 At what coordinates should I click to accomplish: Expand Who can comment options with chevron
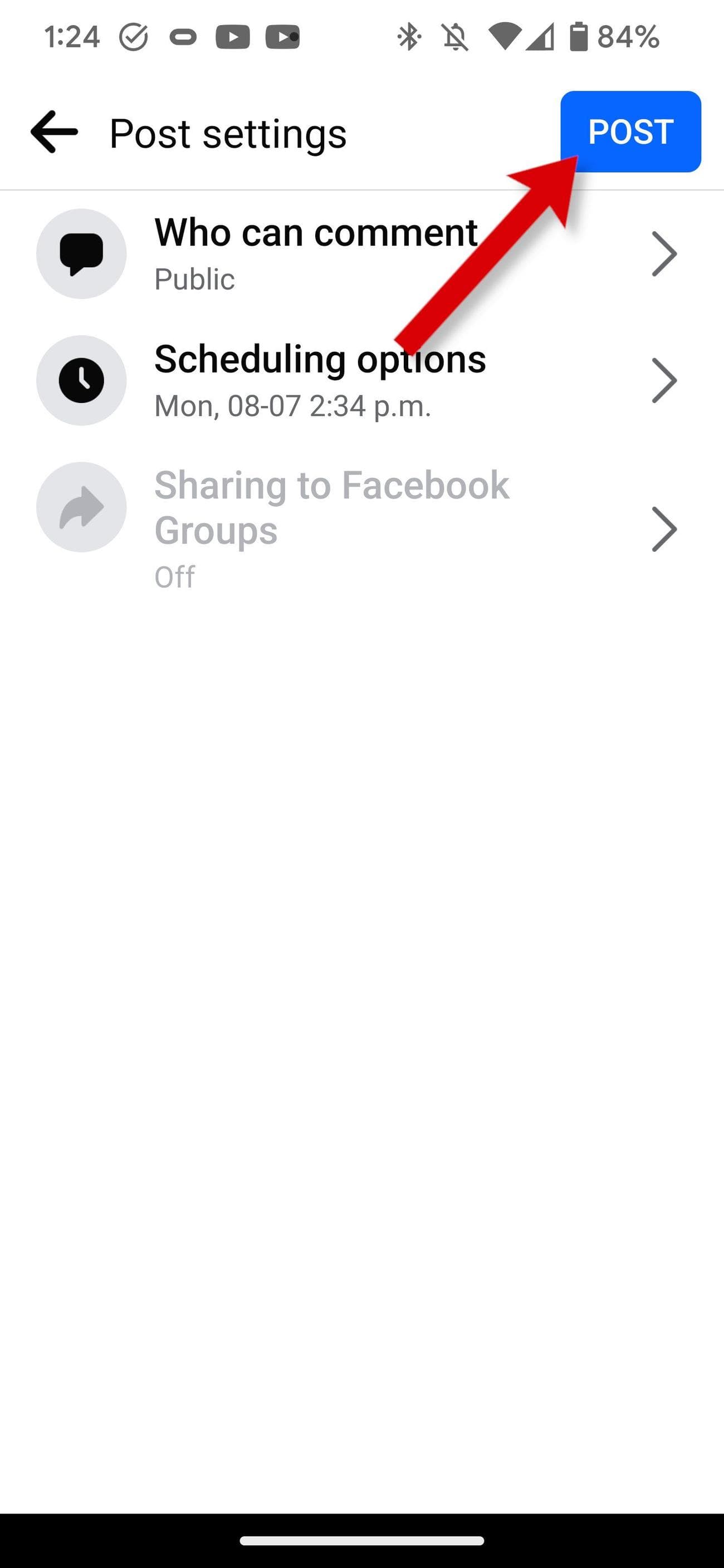(663, 254)
